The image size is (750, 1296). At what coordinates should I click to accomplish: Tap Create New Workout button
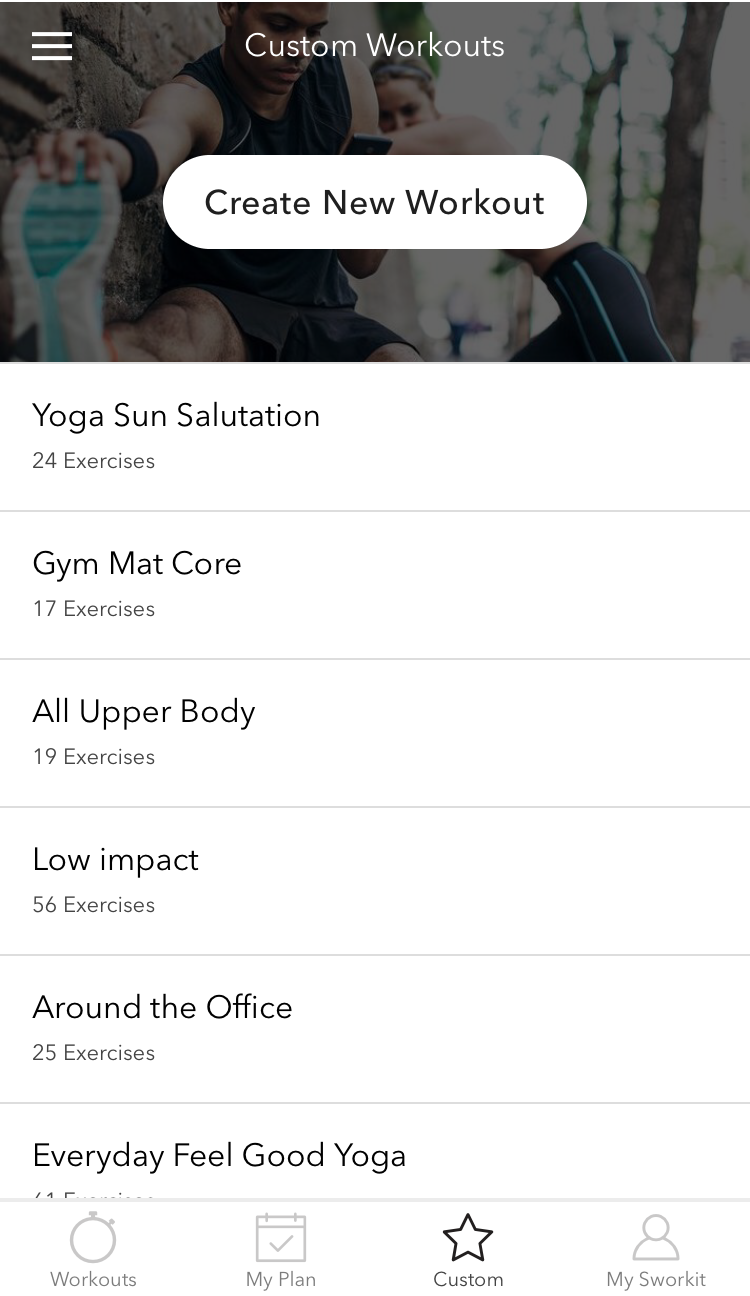coord(374,202)
